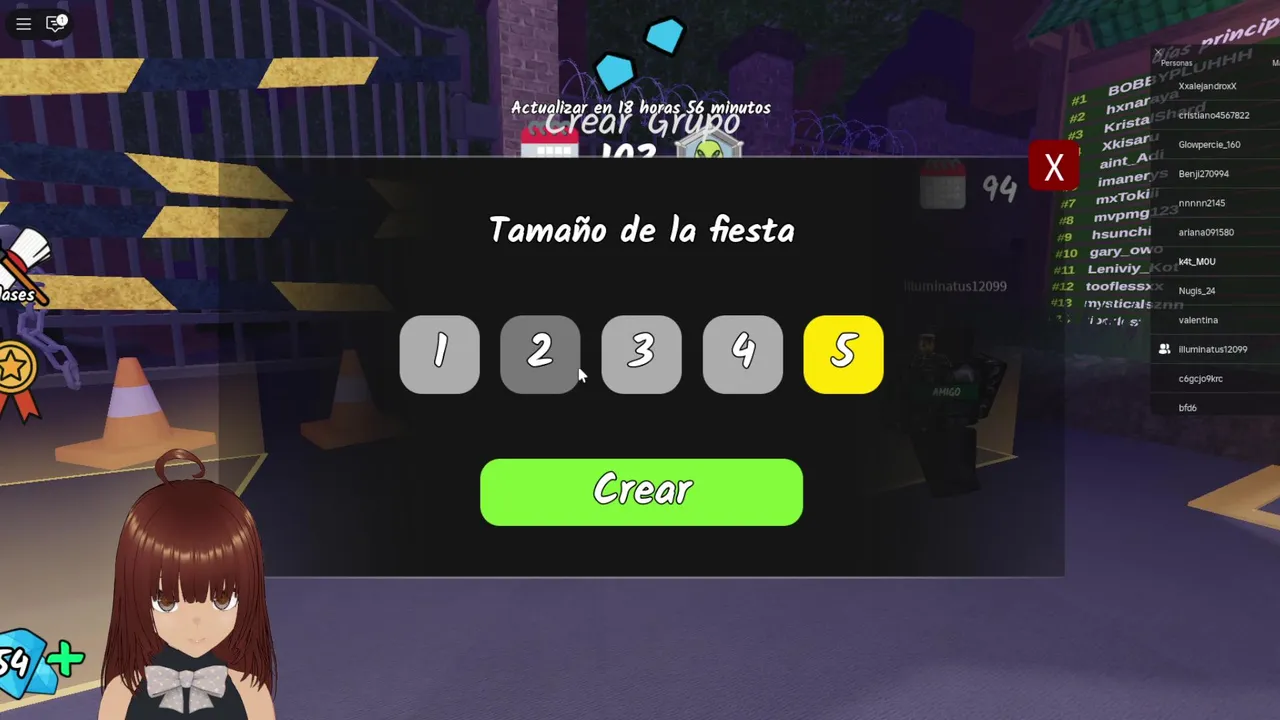The height and width of the screenshot is (720, 1280).
Task: Add gems with the green plus
Action: point(66,660)
